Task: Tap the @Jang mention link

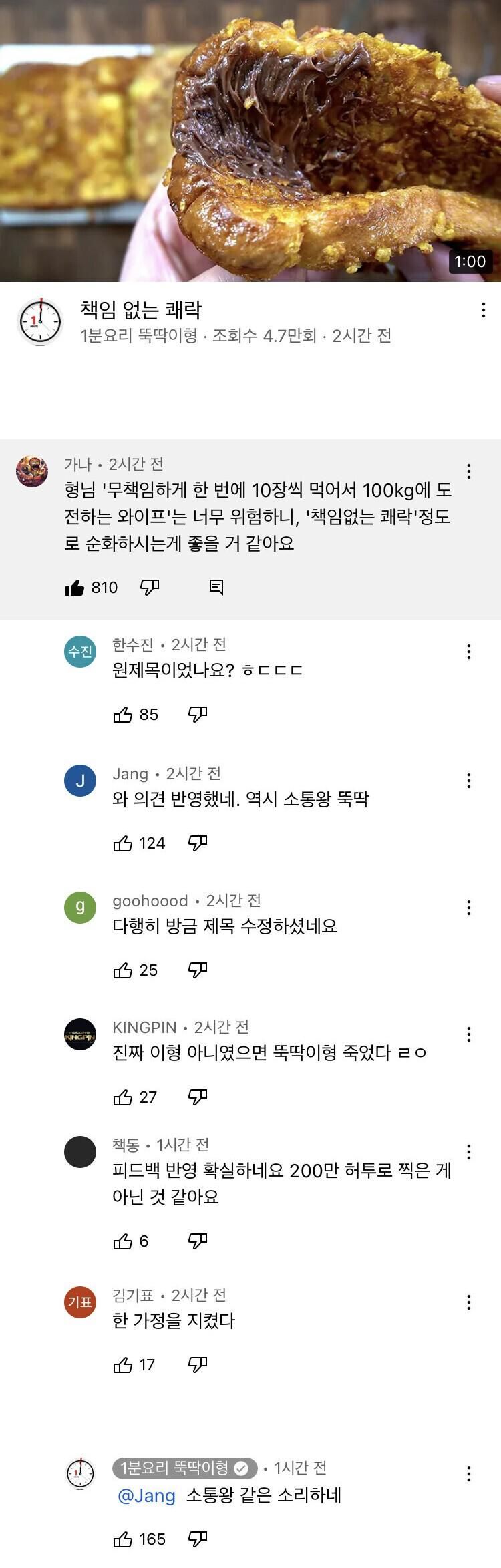Action: point(146,1495)
